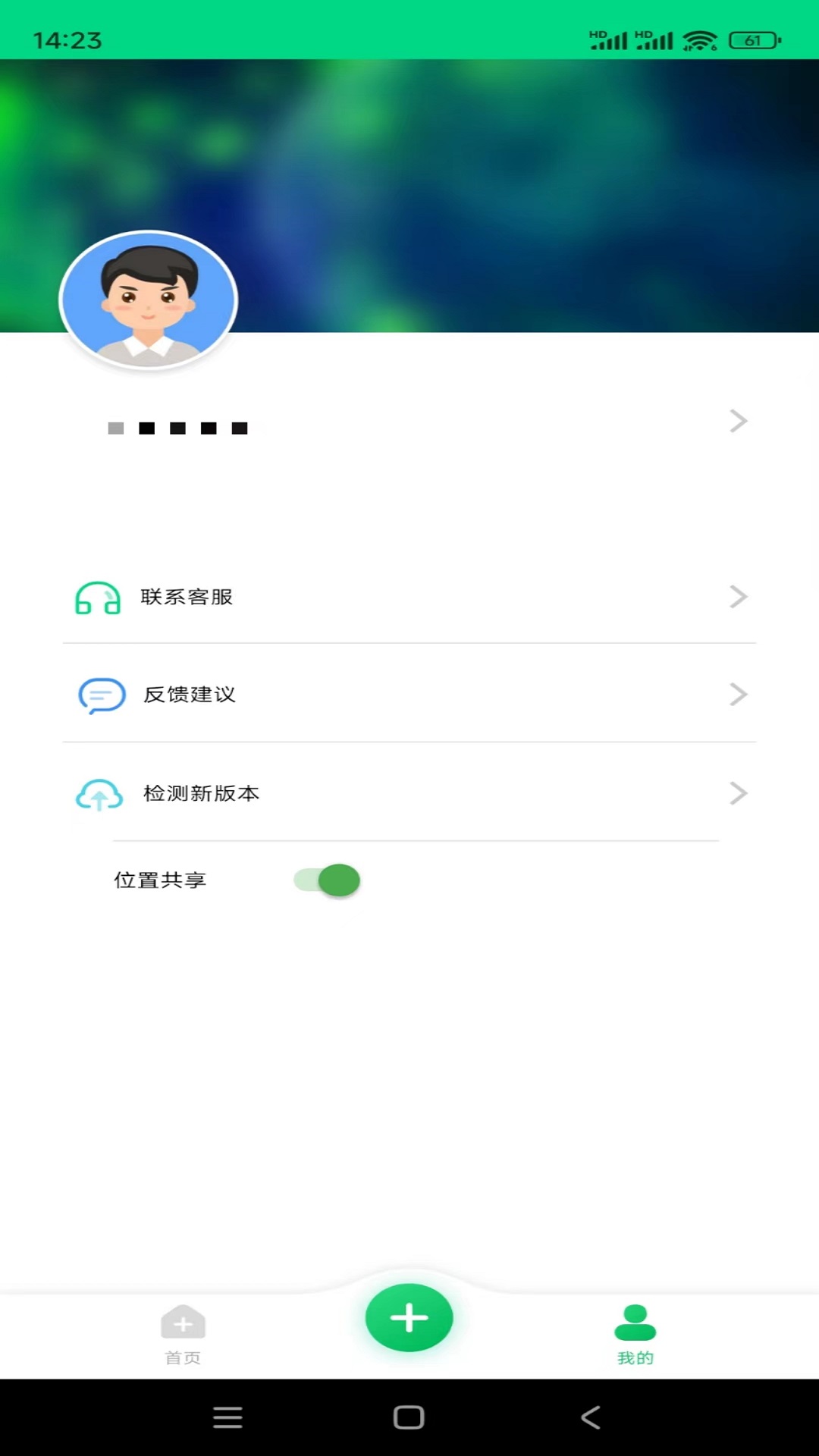The height and width of the screenshot is (1456, 819).
Task: Click the chat bubble feedback icon
Action: click(101, 695)
